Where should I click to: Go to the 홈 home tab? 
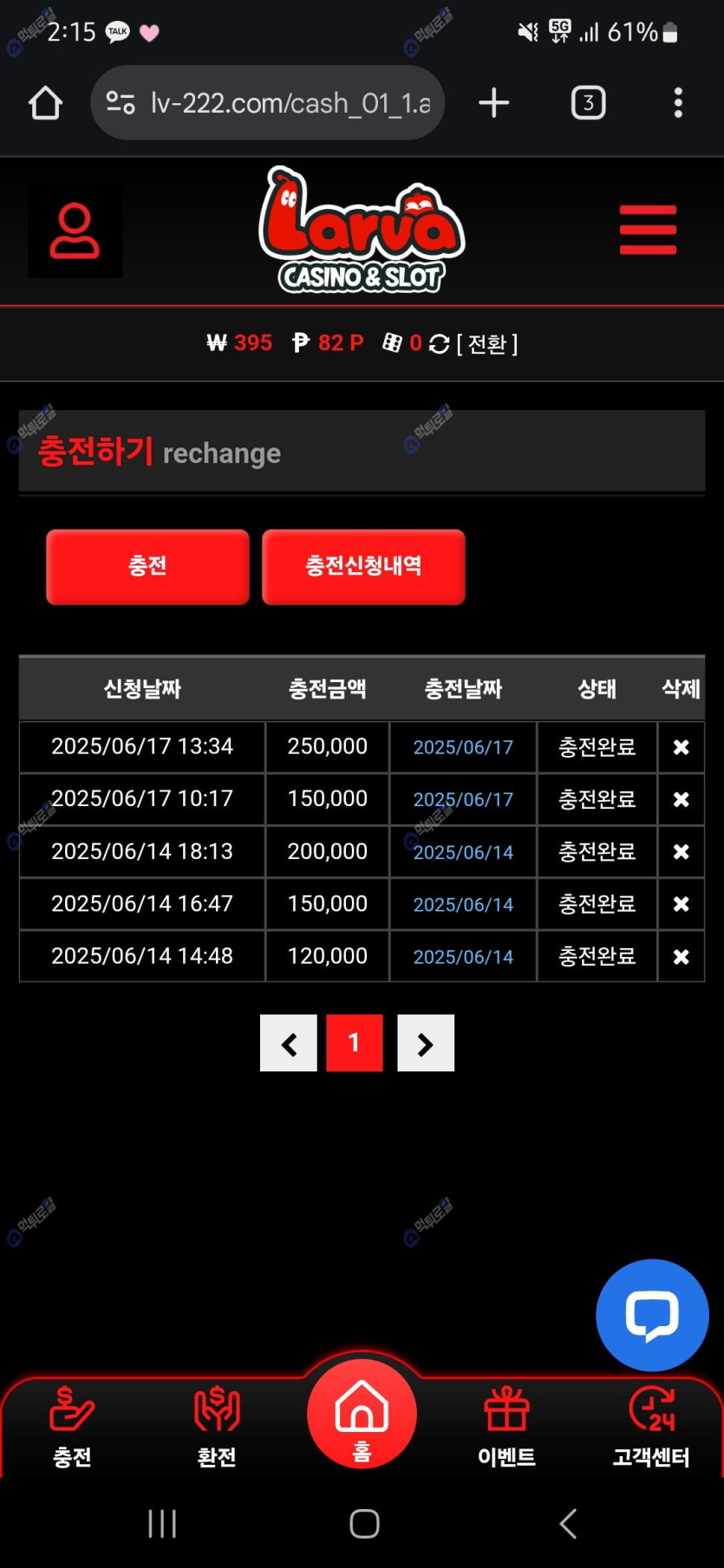(x=362, y=1415)
